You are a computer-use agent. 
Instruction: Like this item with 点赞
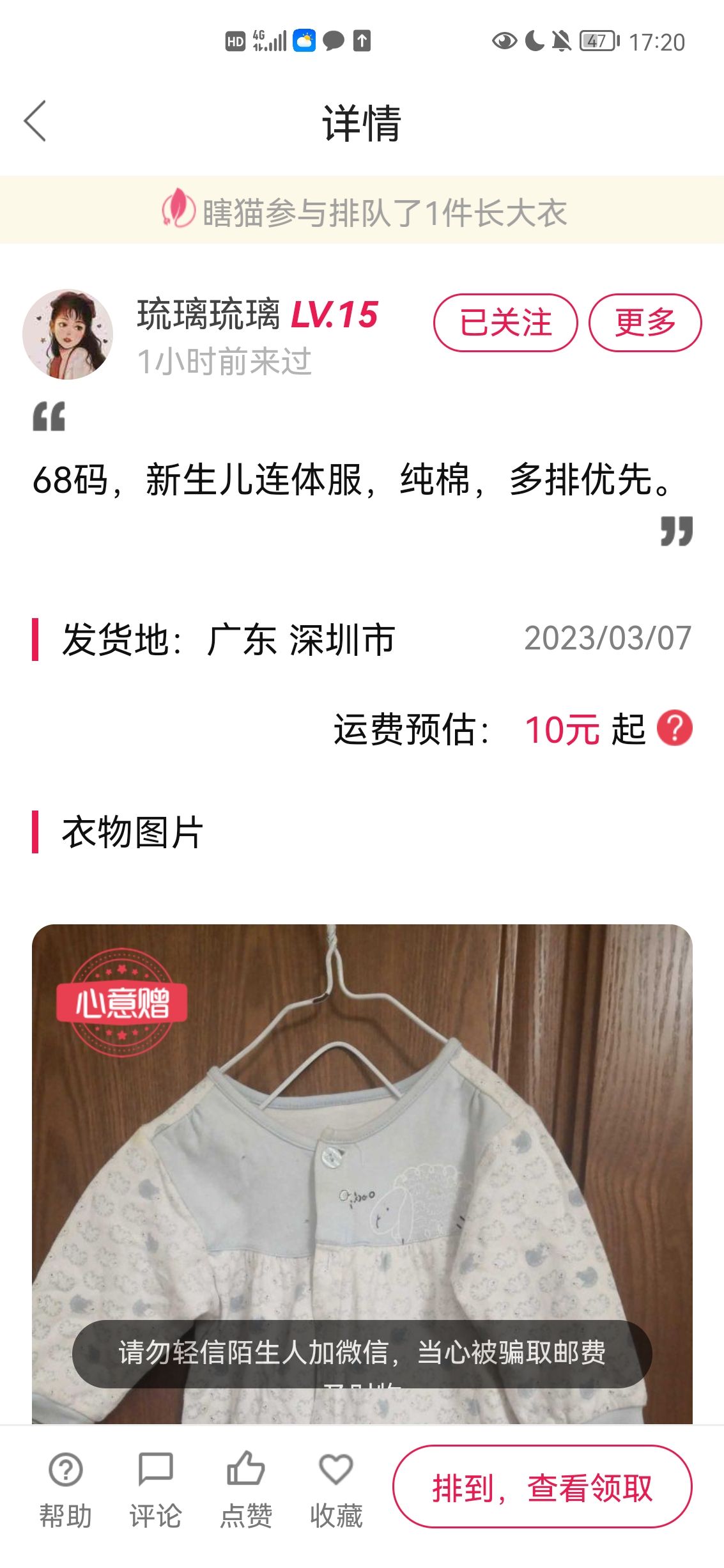coord(246,1489)
